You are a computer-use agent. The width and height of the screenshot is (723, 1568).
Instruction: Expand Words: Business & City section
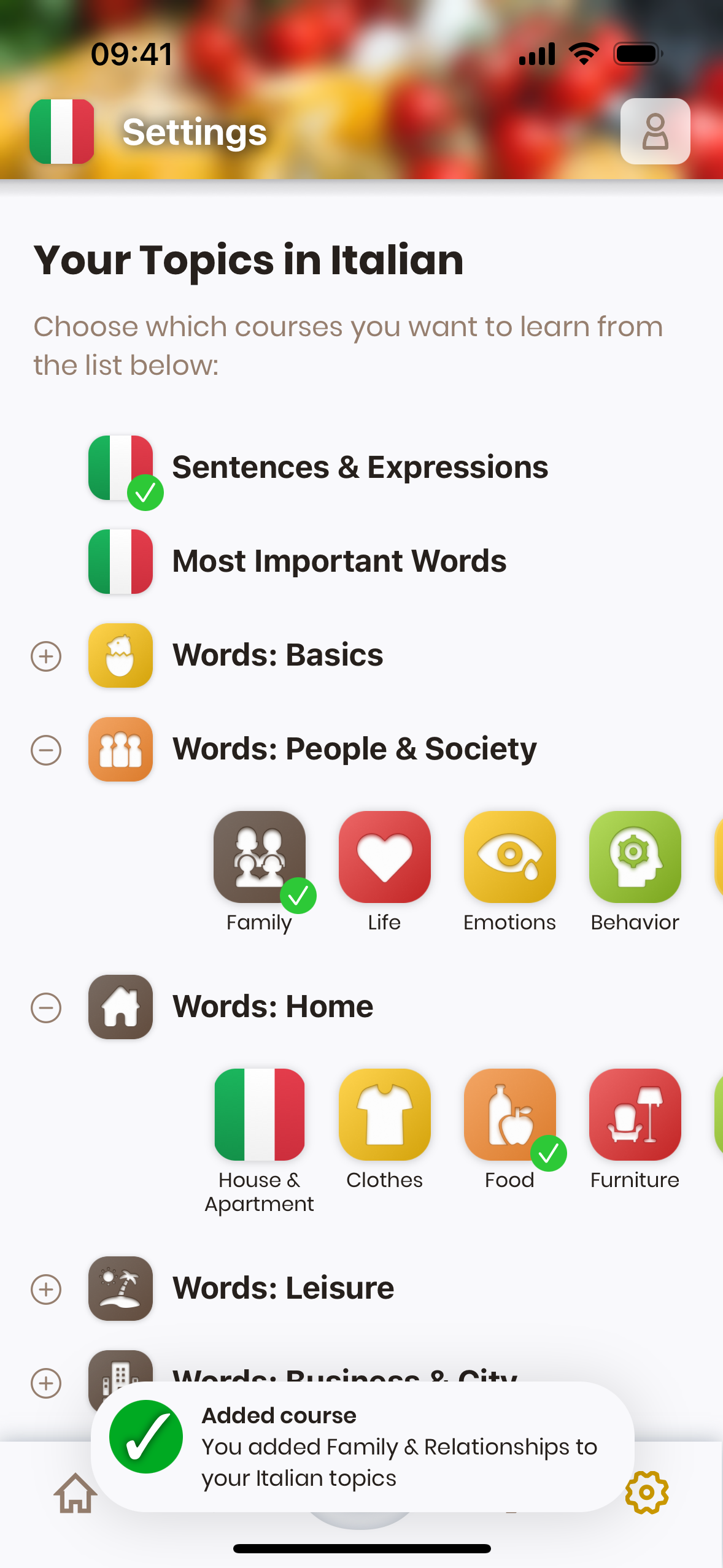point(46,1383)
